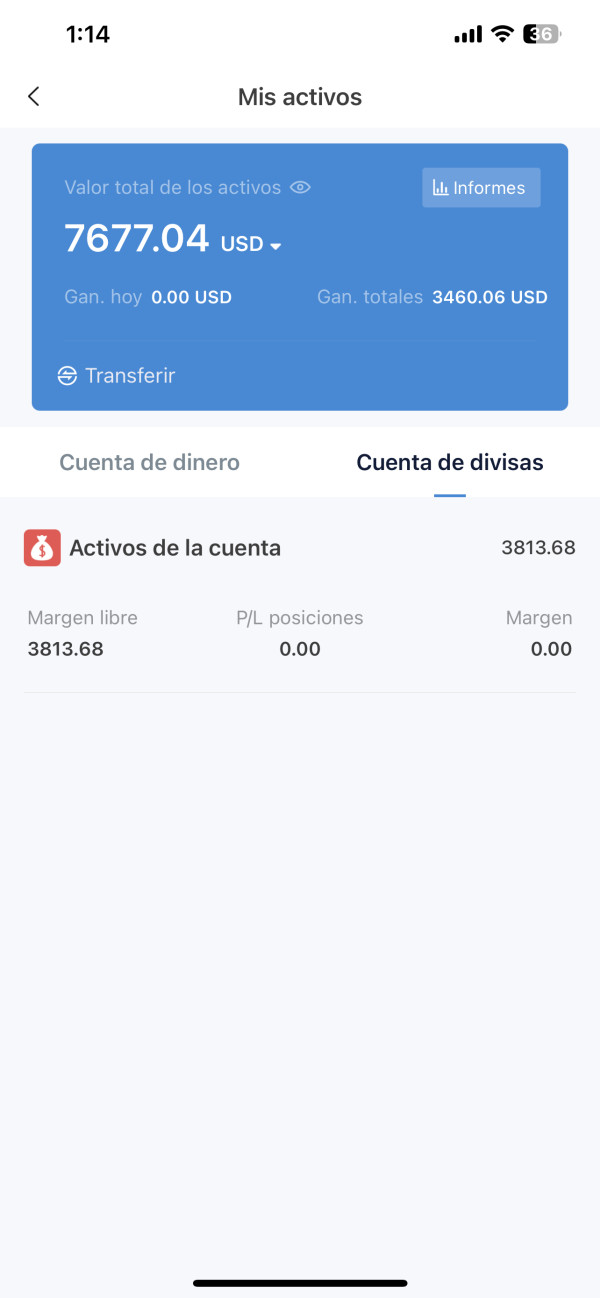The height and width of the screenshot is (1298, 600).
Task: Expand the USD currency dropdown
Action: point(251,244)
